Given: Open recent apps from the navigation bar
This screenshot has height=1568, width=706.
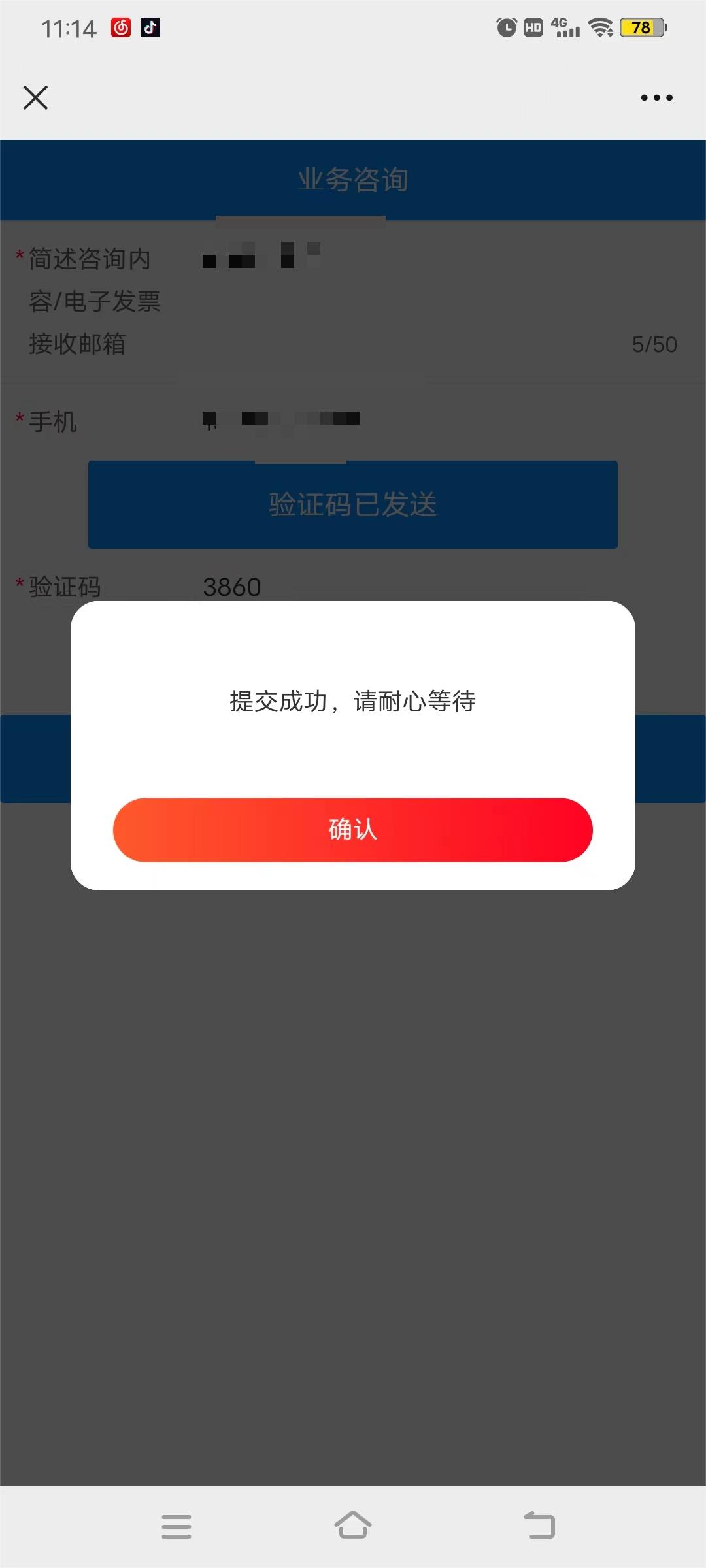Looking at the screenshot, I should (x=176, y=1526).
